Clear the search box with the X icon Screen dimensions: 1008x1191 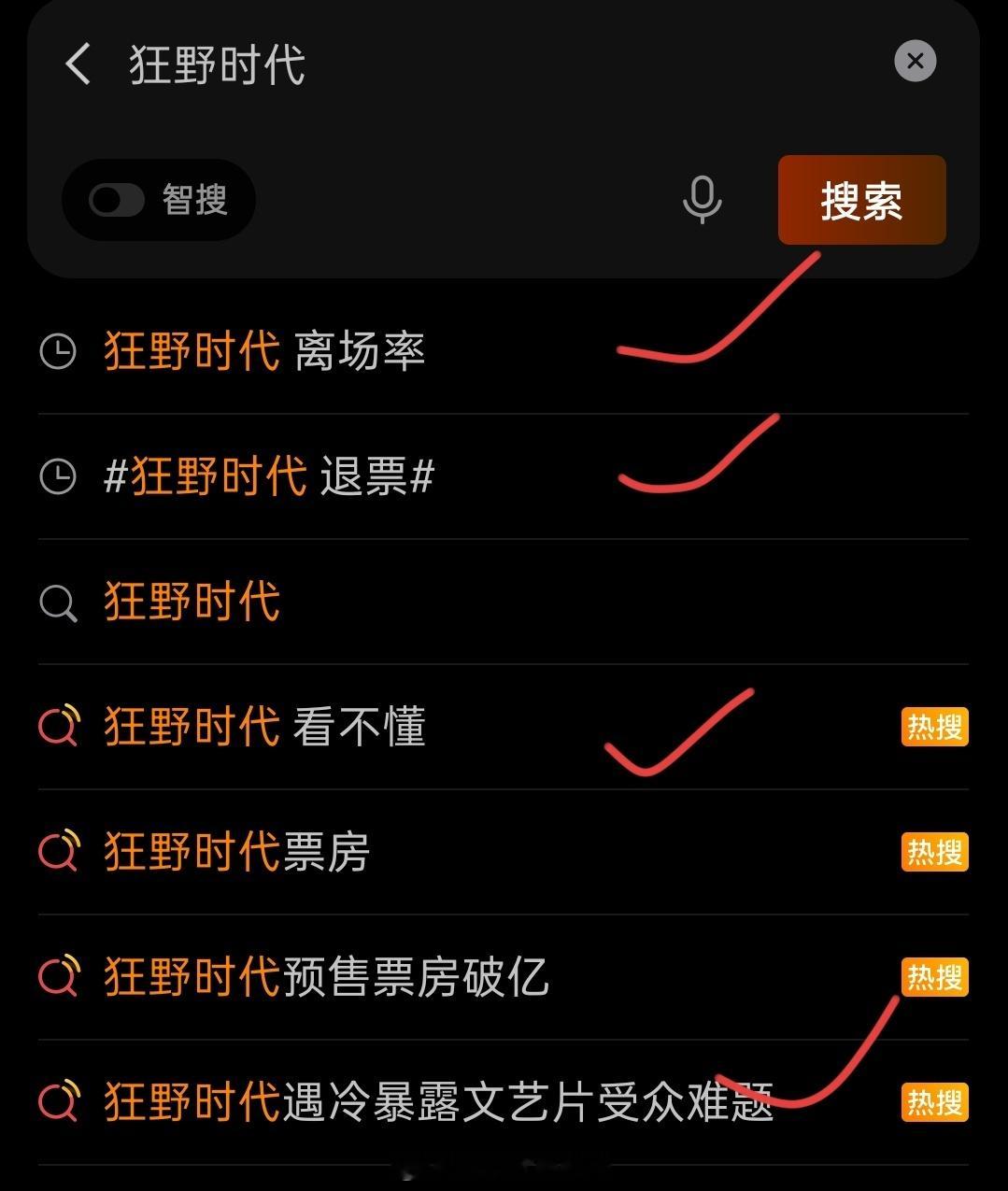point(915,62)
